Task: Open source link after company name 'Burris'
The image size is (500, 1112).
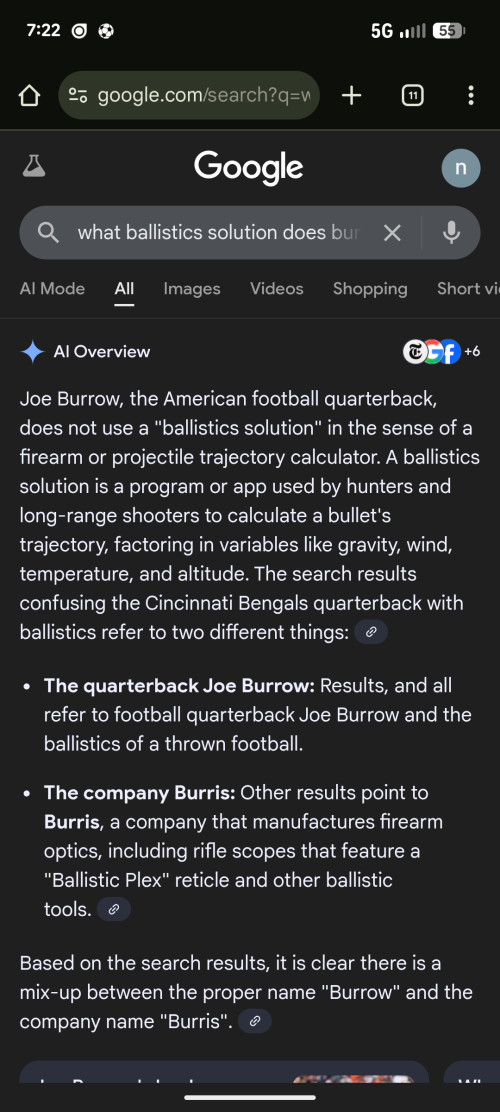Action: point(255,1022)
